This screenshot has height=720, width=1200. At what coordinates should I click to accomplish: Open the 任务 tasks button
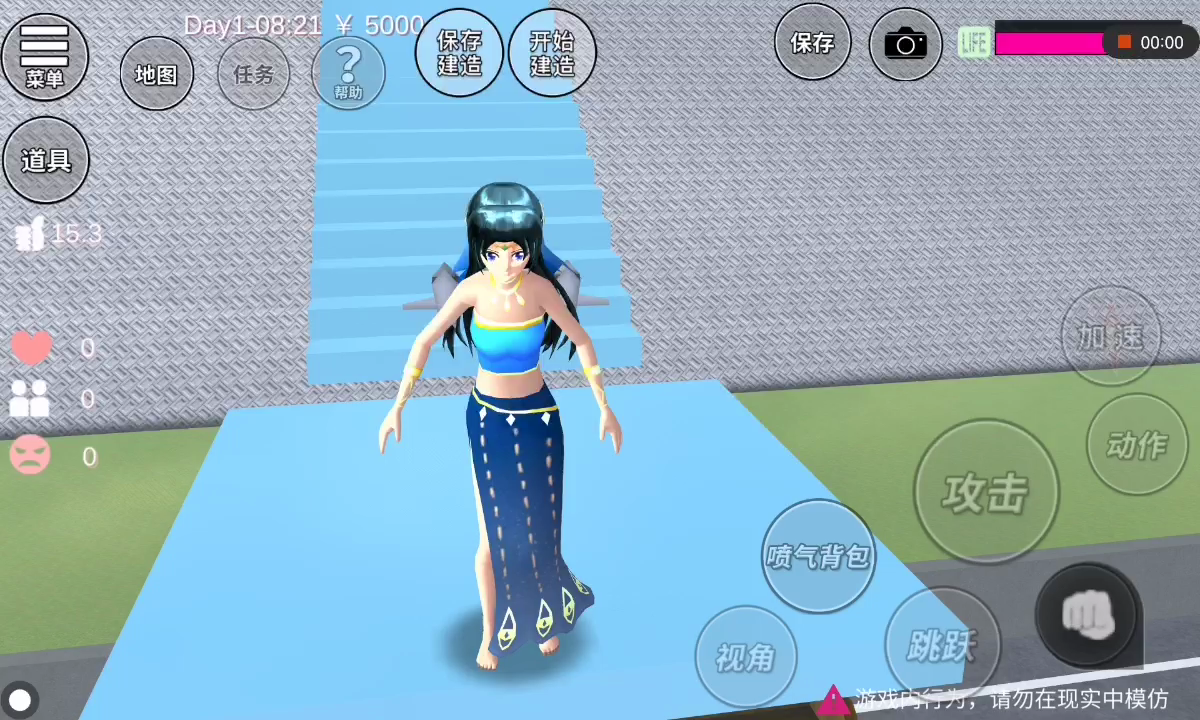253,74
